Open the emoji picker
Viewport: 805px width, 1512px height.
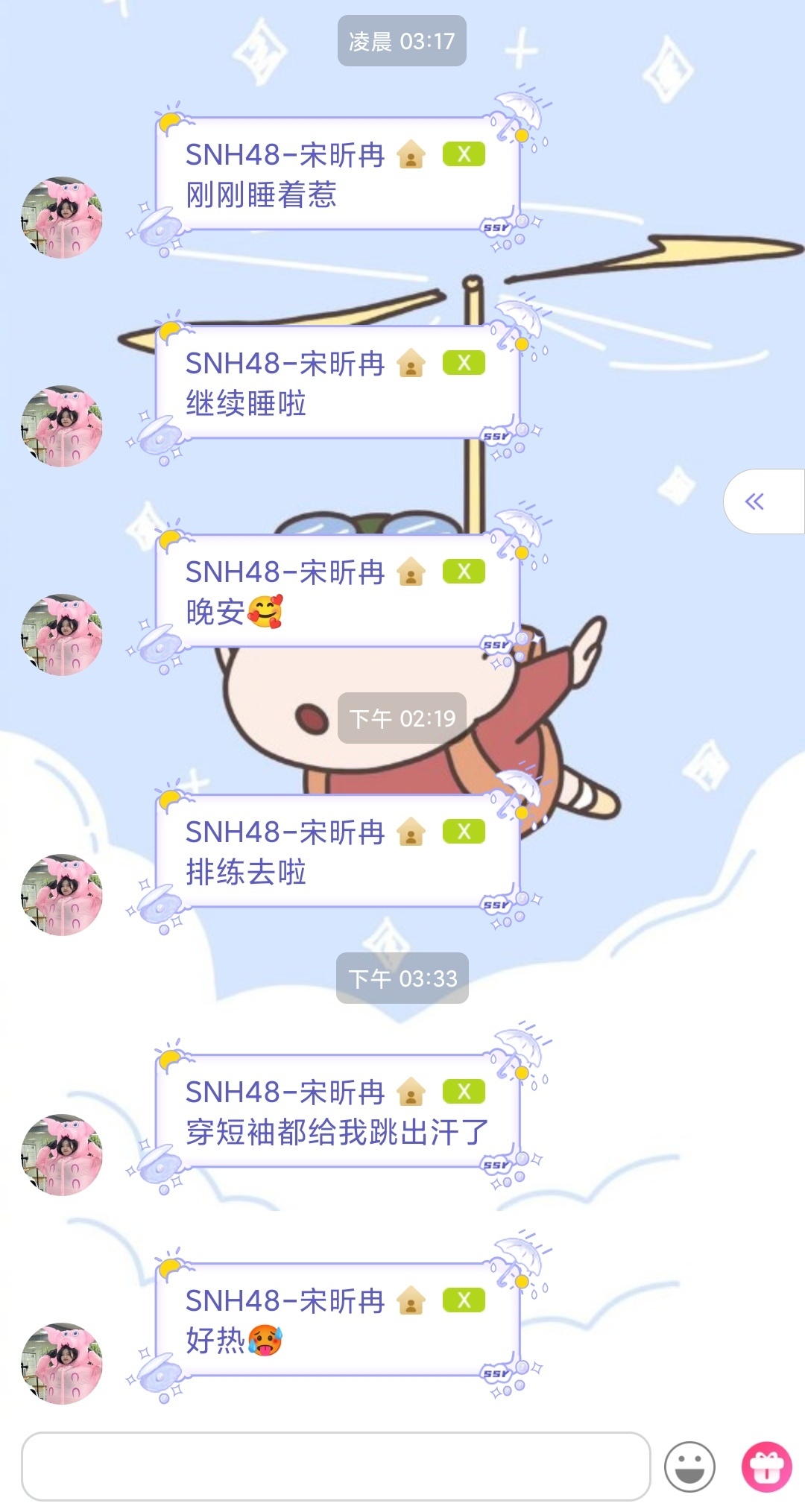(689, 1466)
